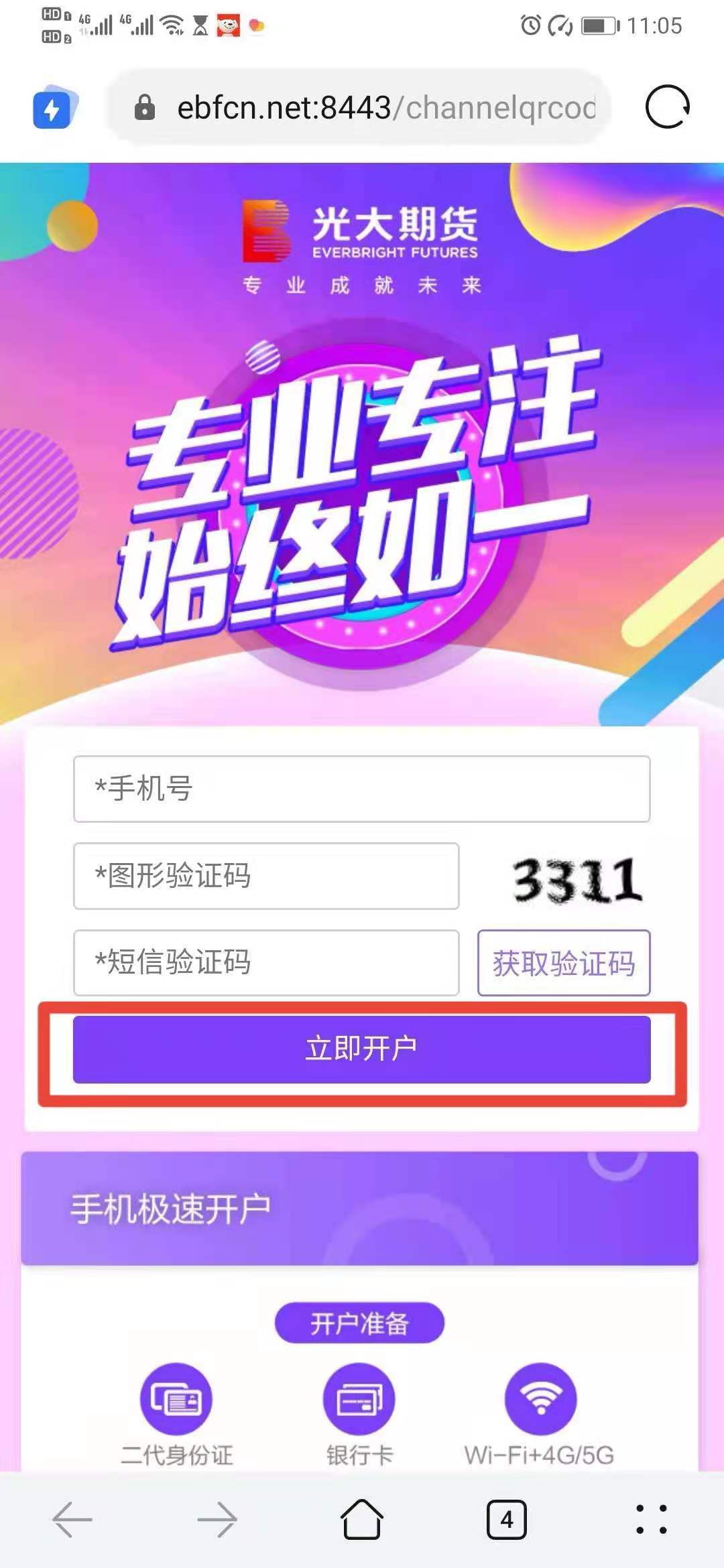This screenshot has height=1568, width=724.
Task: Go forward with the browser forward arrow
Action: (217, 1519)
